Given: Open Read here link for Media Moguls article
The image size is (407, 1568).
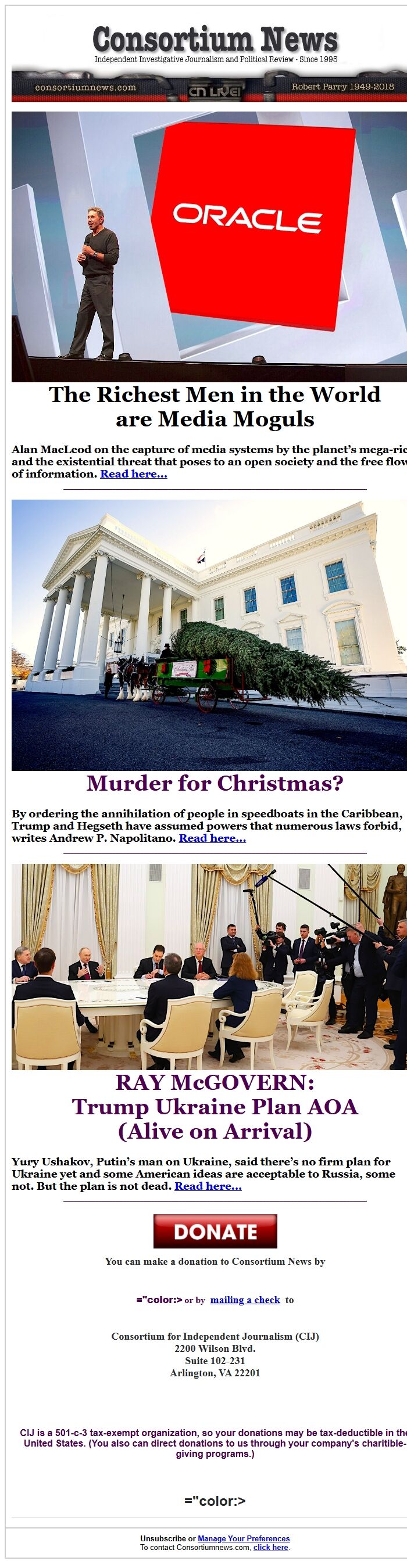Looking at the screenshot, I should (133, 474).
